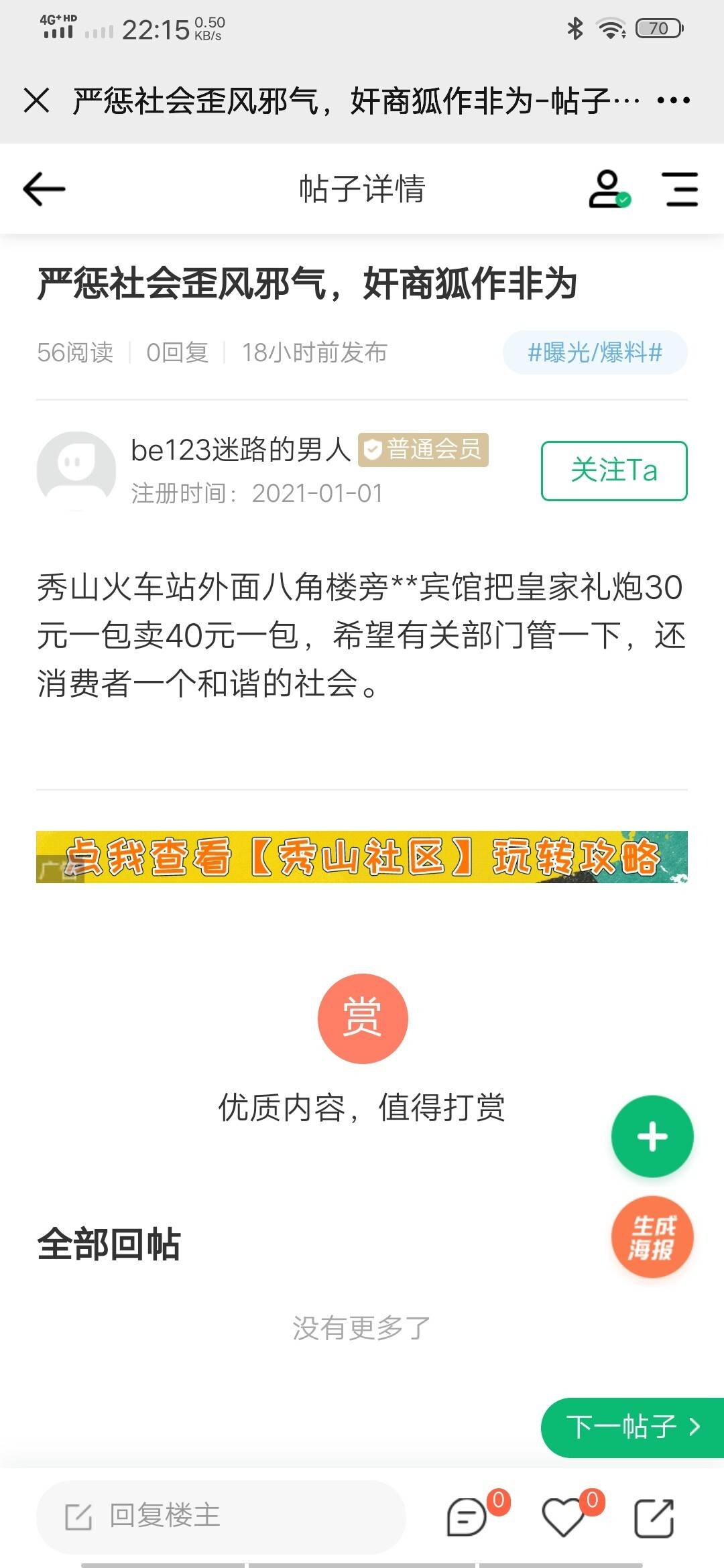Image resolution: width=724 pixels, height=1568 pixels.
Task: Open the three-dot overflow menu
Action: tap(673, 101)
